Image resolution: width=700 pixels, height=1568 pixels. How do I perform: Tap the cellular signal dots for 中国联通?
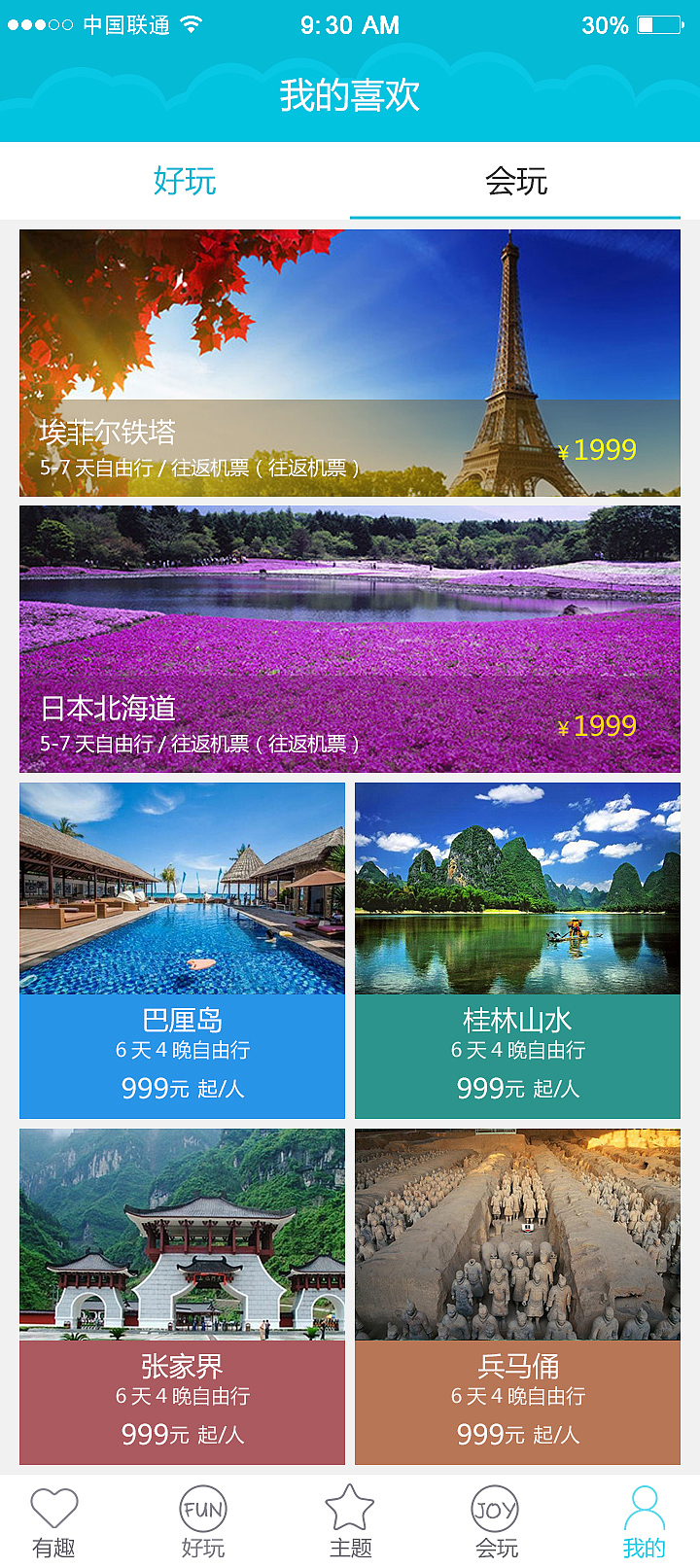[x=41, y=25]
